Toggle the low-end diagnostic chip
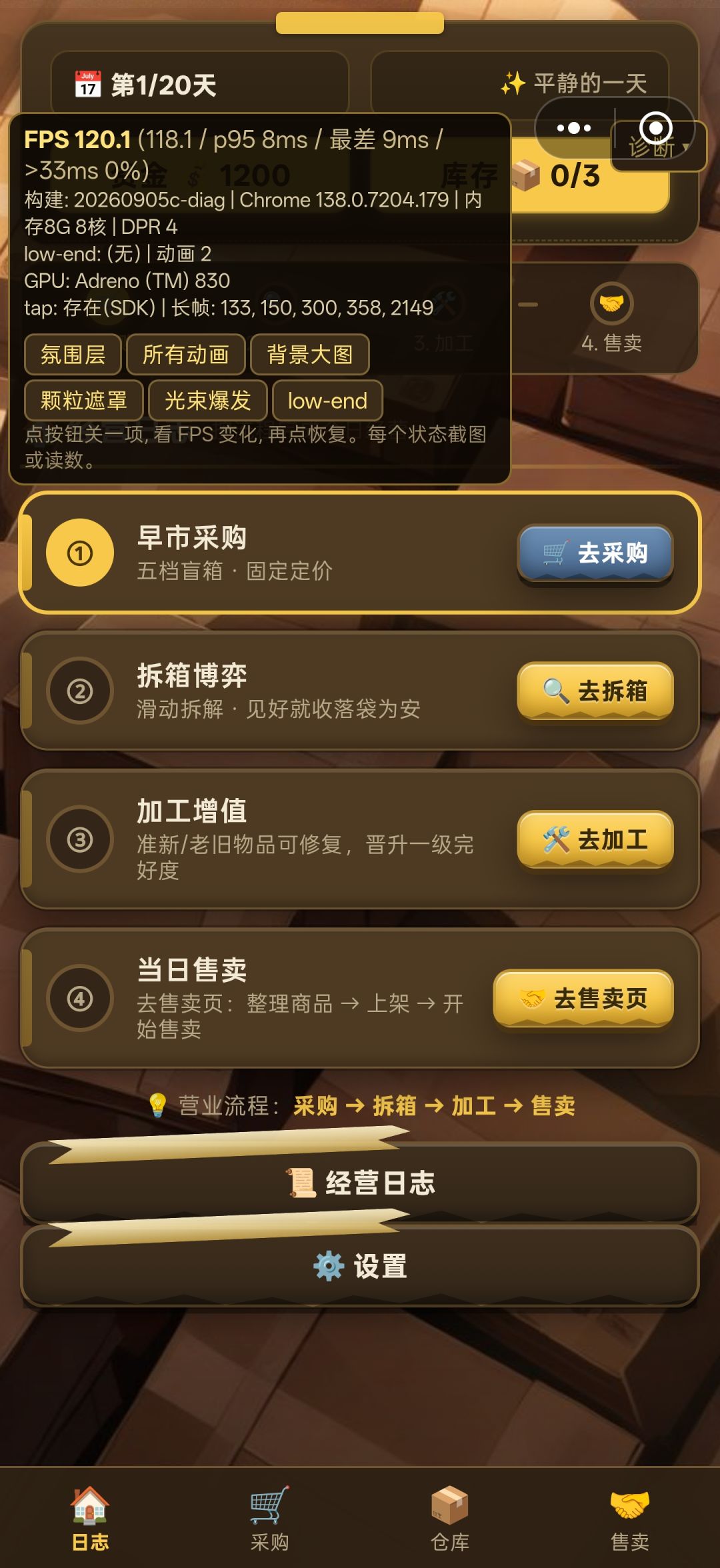The width and height of the screenshot is (720, 1568). [x=327, y=401]
